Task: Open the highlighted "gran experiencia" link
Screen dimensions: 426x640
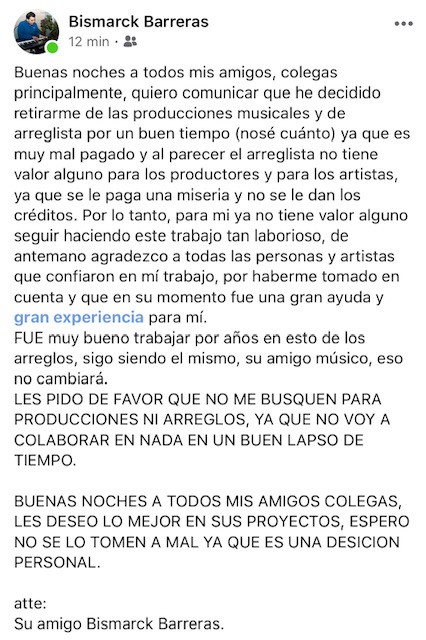Action: 79,317
